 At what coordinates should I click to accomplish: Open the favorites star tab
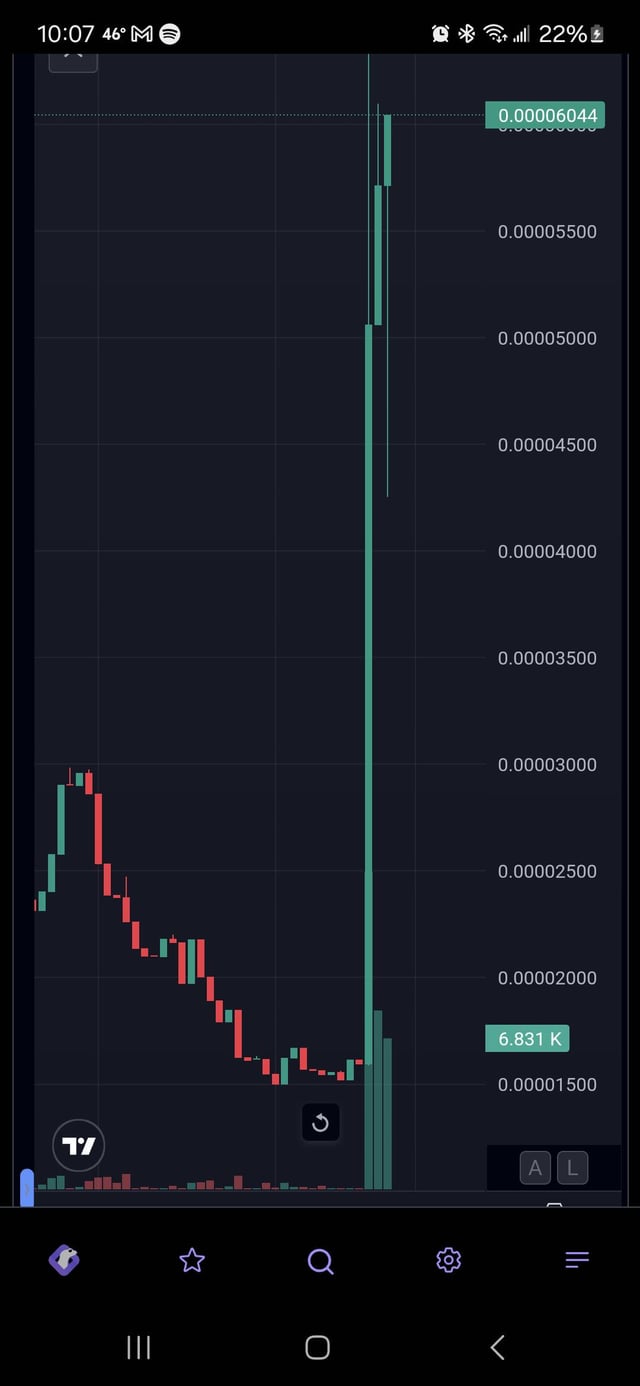[x=192, y=1260]
